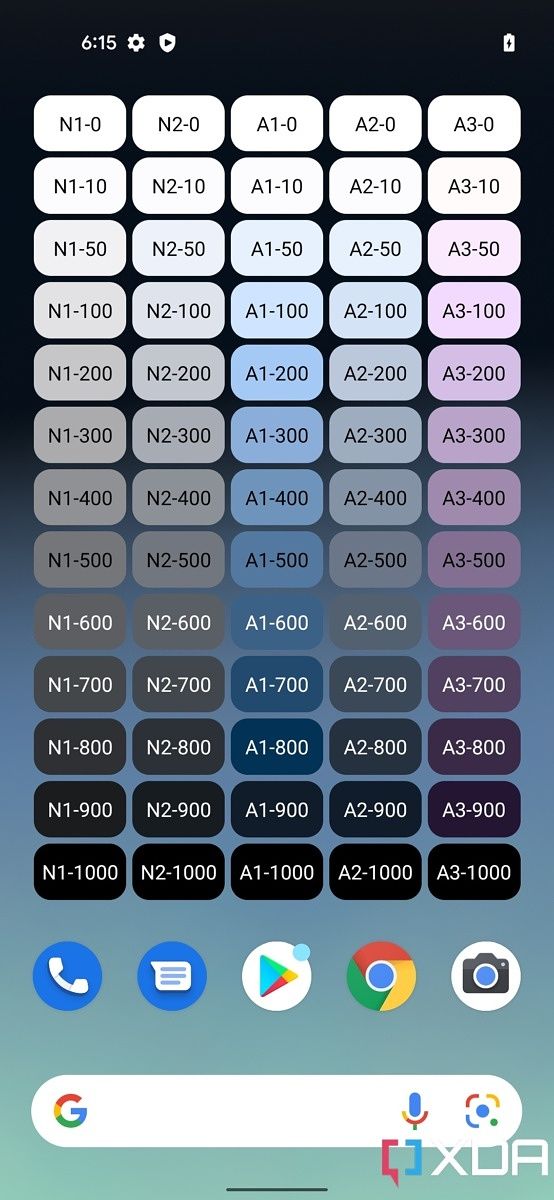Screen dimensions: 554x1200
Task: Choose the A2-50 color swatch
Action: [375, 249]
